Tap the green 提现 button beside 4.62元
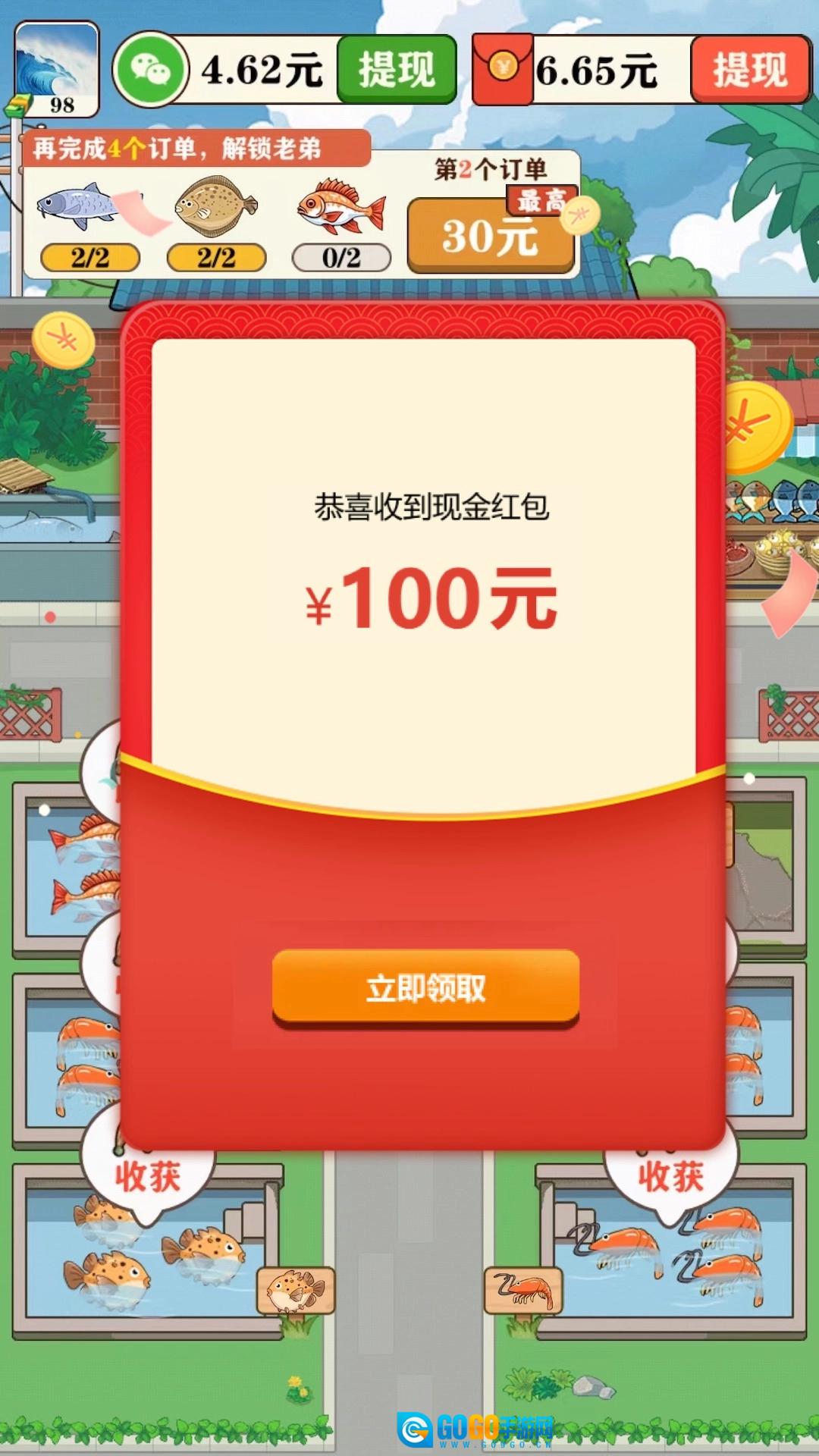This screenshot has height=1456, width=819. pos(397,70)
